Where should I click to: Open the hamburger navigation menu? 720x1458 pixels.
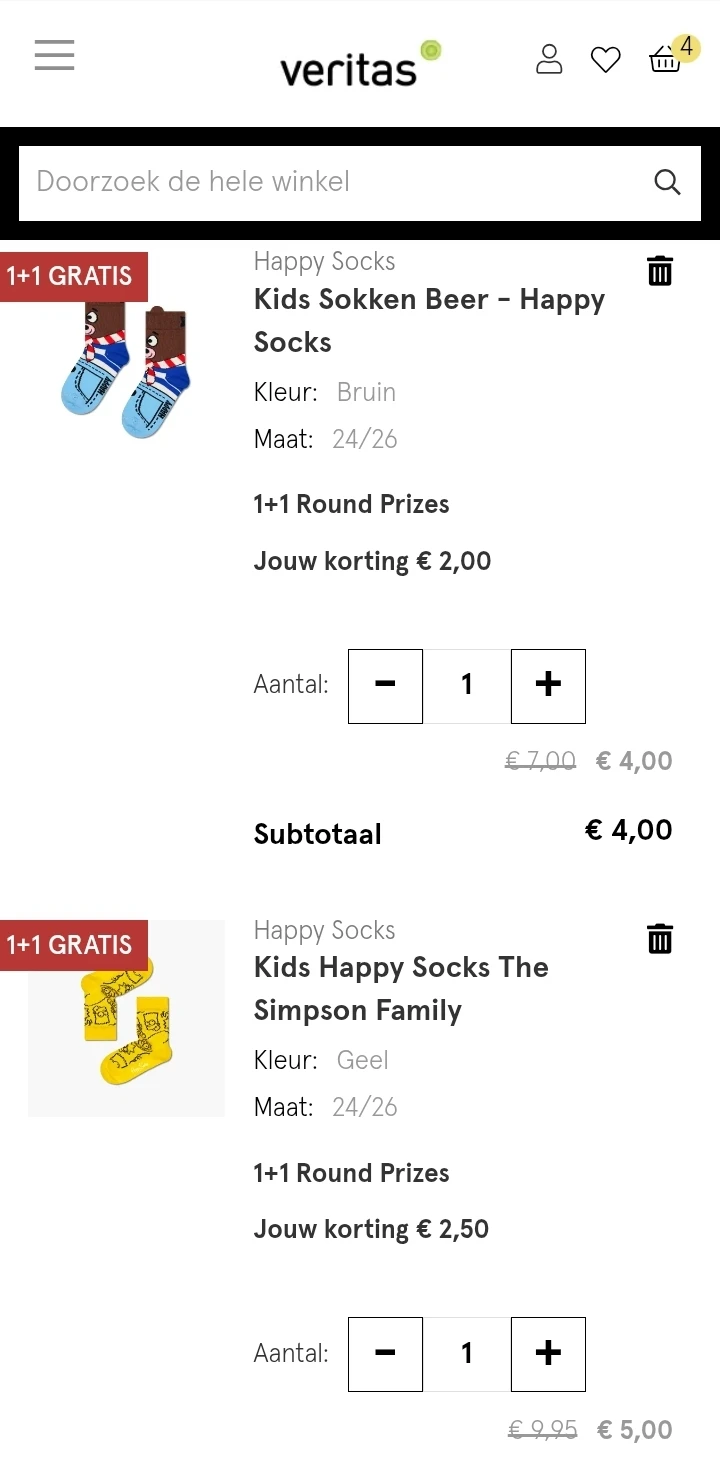pyautogui.click(x=54, y=55)
